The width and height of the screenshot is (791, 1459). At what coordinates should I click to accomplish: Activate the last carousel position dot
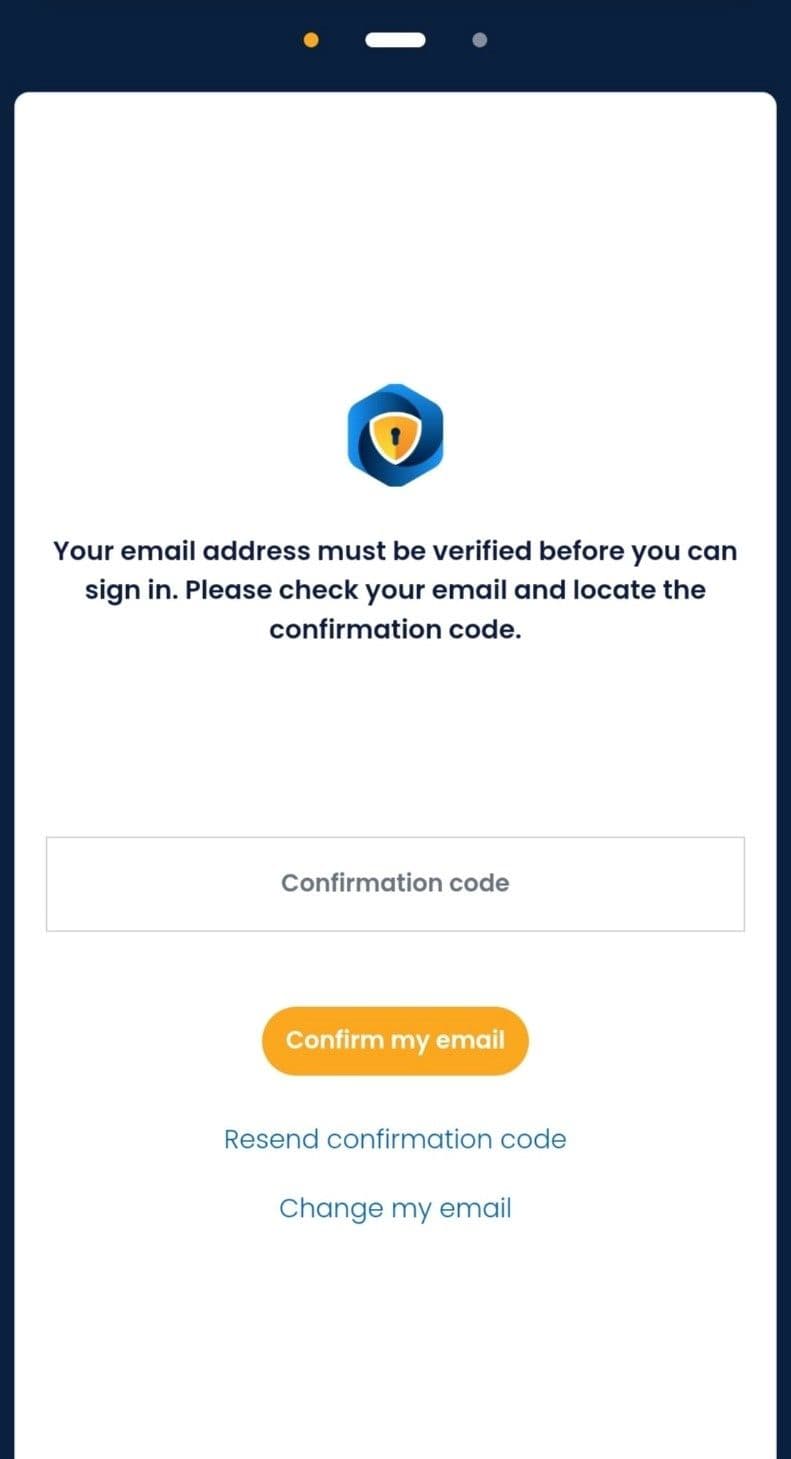[478, 41]
